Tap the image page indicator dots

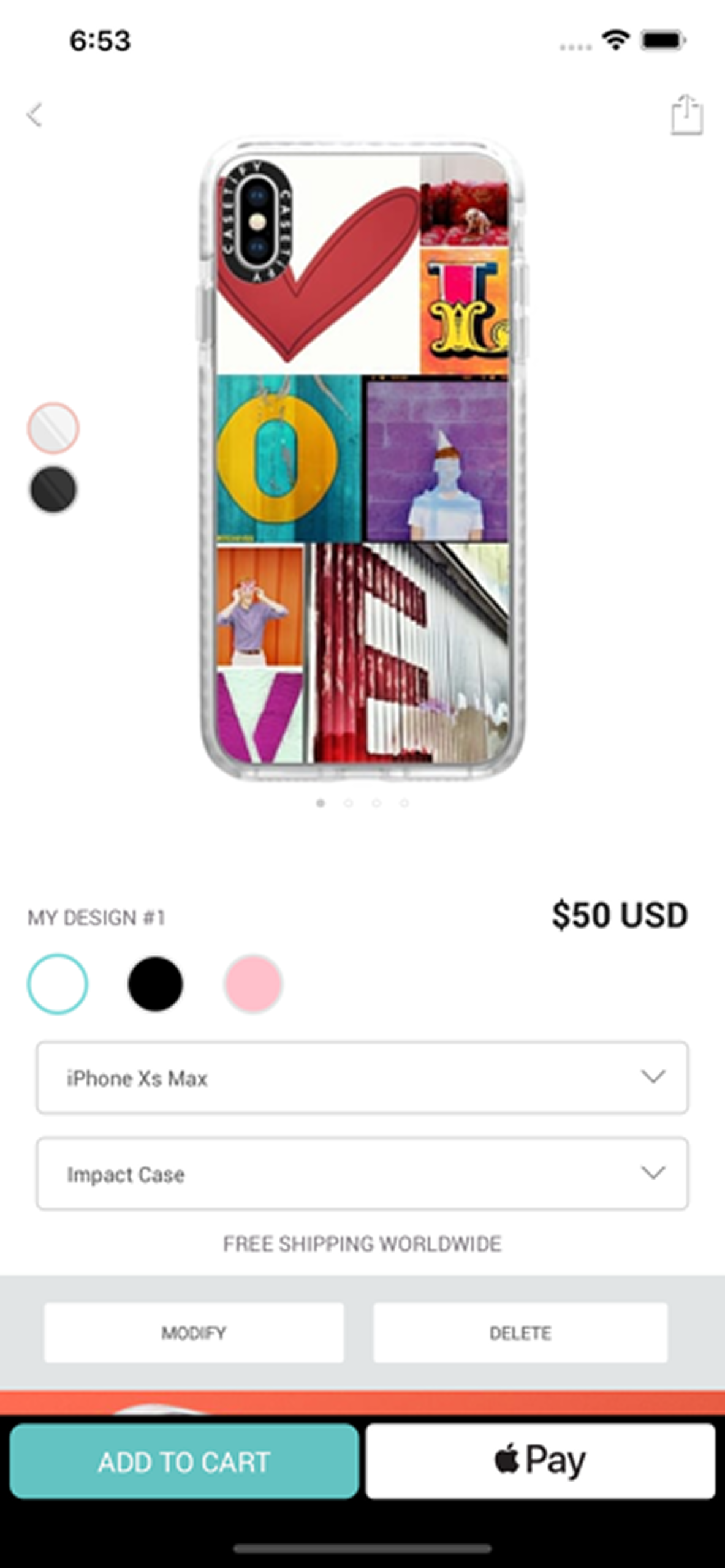[x=362, y=803]
